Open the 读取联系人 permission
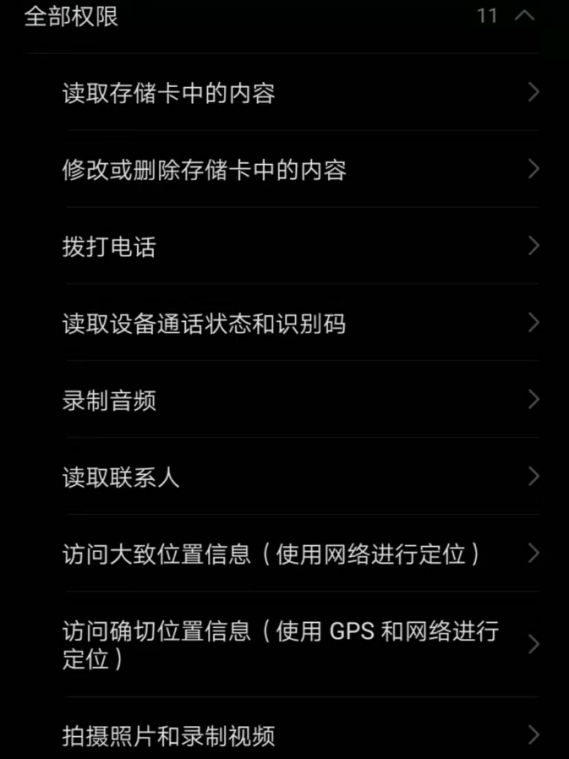Image resolution: width=569 pixels, height=759 pixels. (x=302, y=476)
